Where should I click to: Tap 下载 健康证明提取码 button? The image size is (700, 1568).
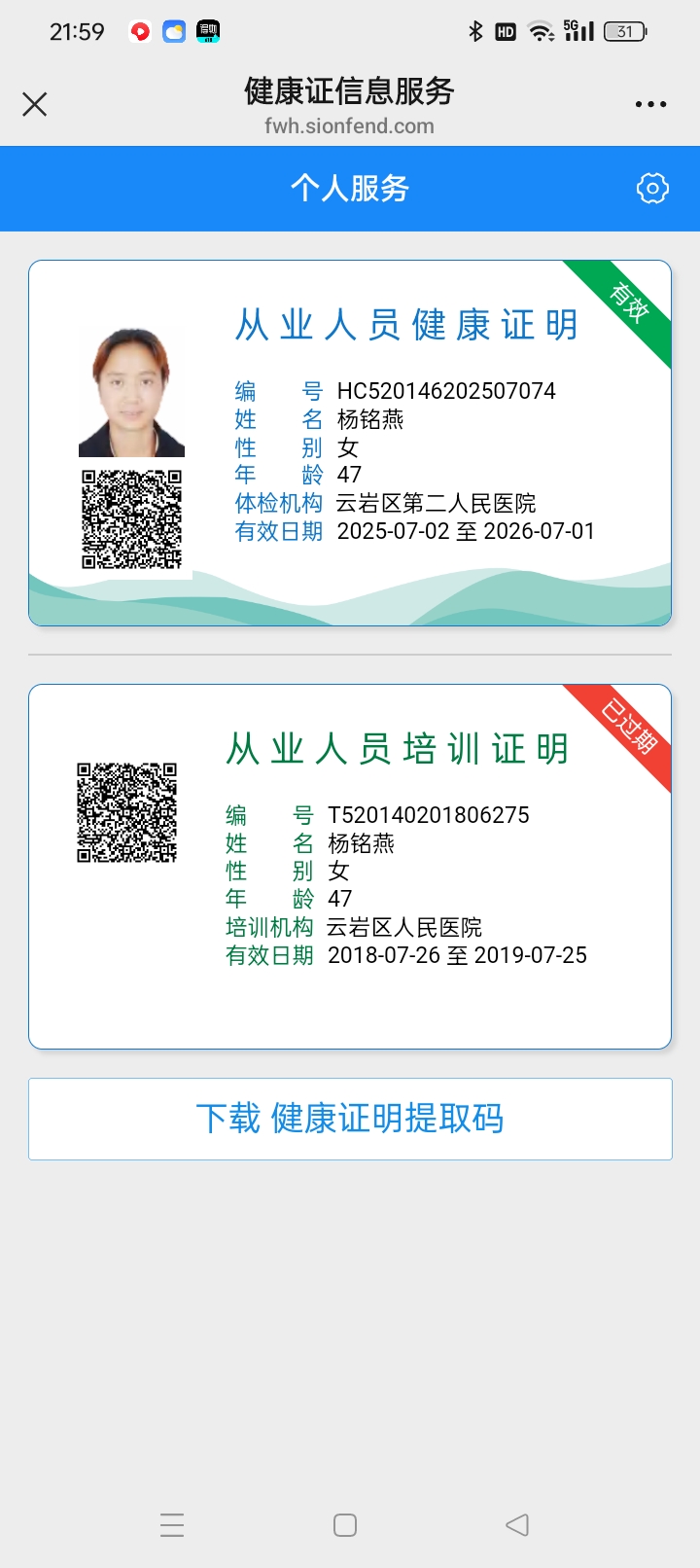coord(350,1119)
